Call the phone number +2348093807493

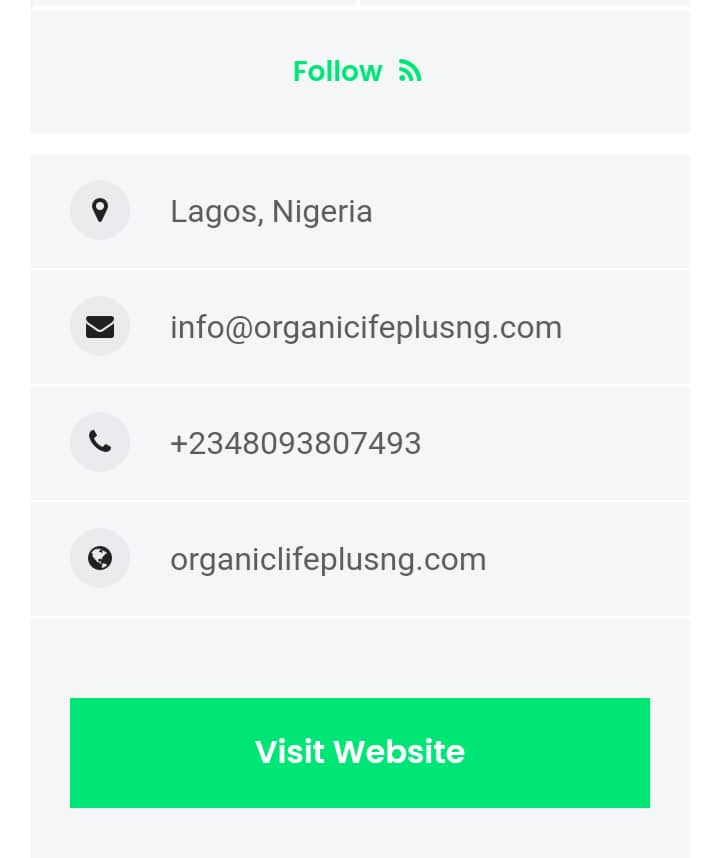pos(295,443)
